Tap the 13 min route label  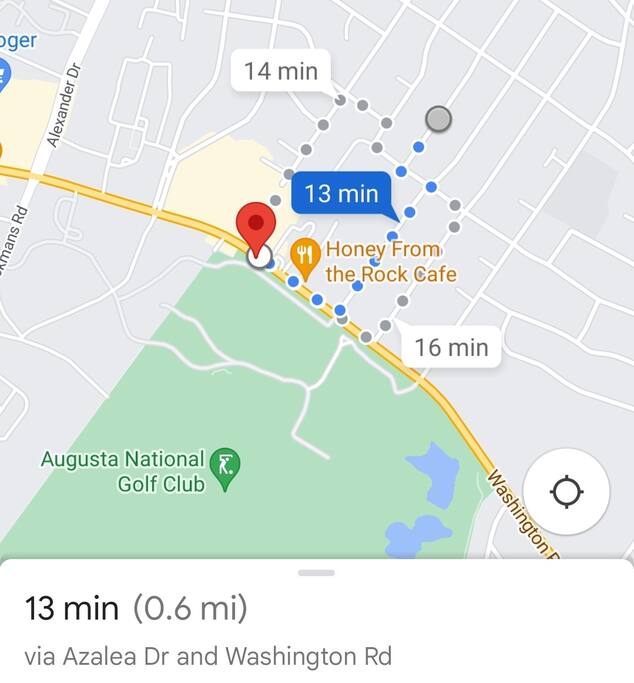(x=341, y=193)
